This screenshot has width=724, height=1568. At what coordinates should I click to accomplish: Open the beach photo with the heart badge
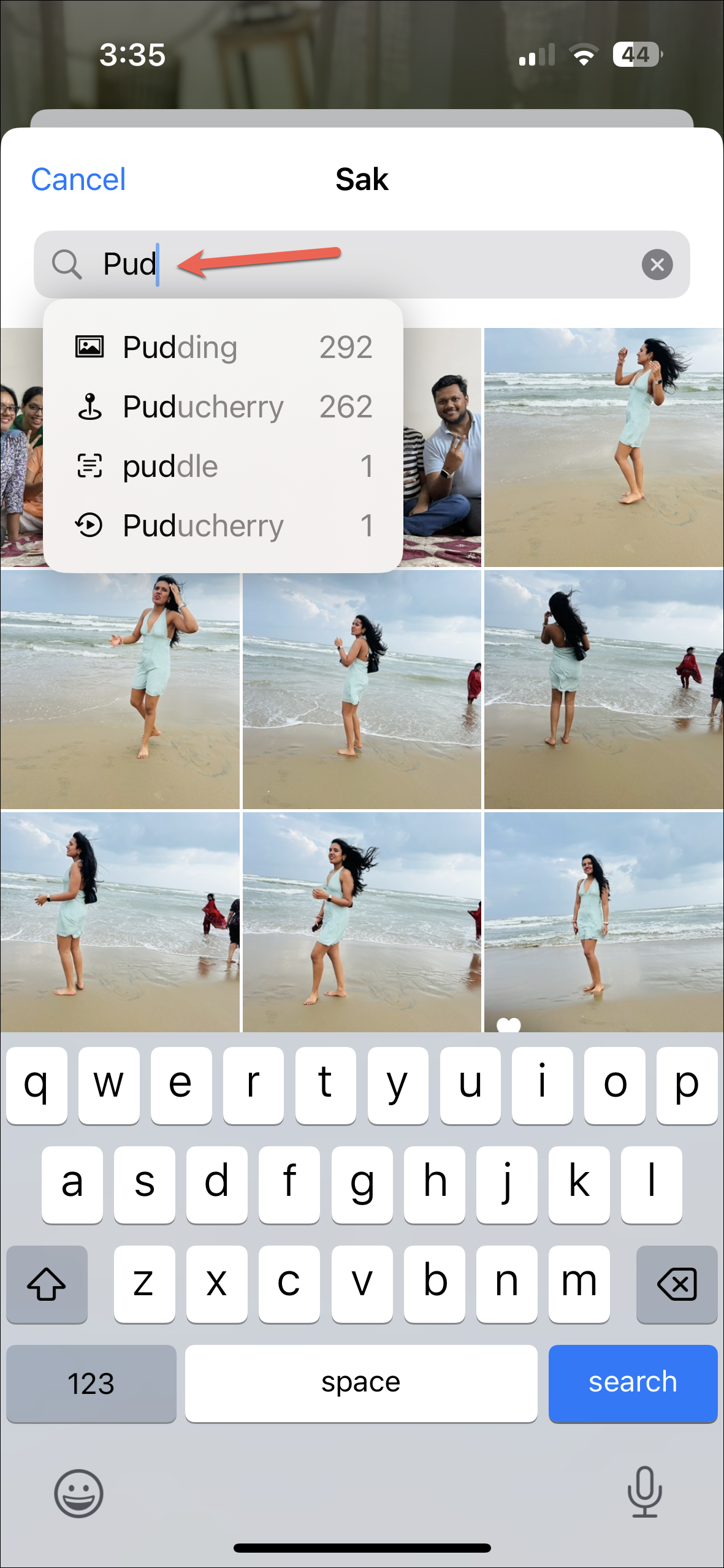point(603,921)
